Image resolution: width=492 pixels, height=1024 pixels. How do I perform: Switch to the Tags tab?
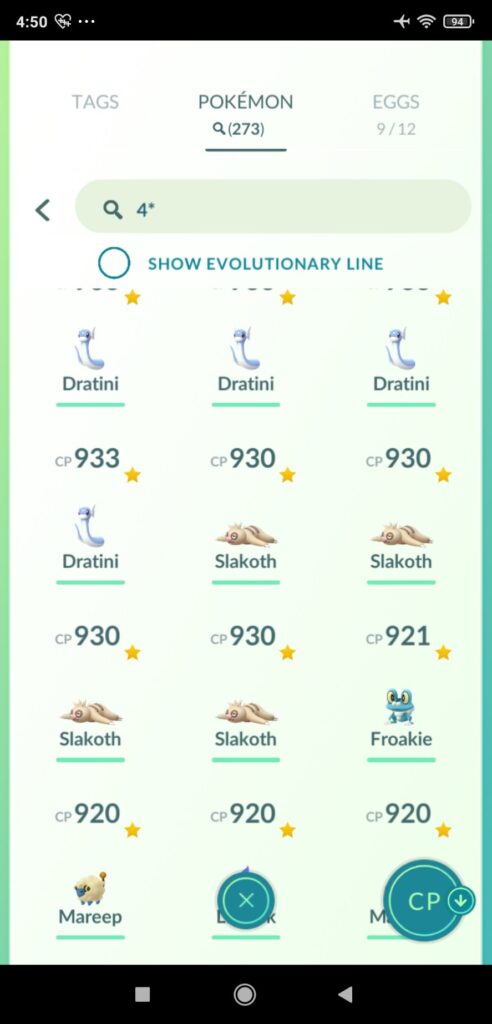pyautogui.click(x=95, y=102)
